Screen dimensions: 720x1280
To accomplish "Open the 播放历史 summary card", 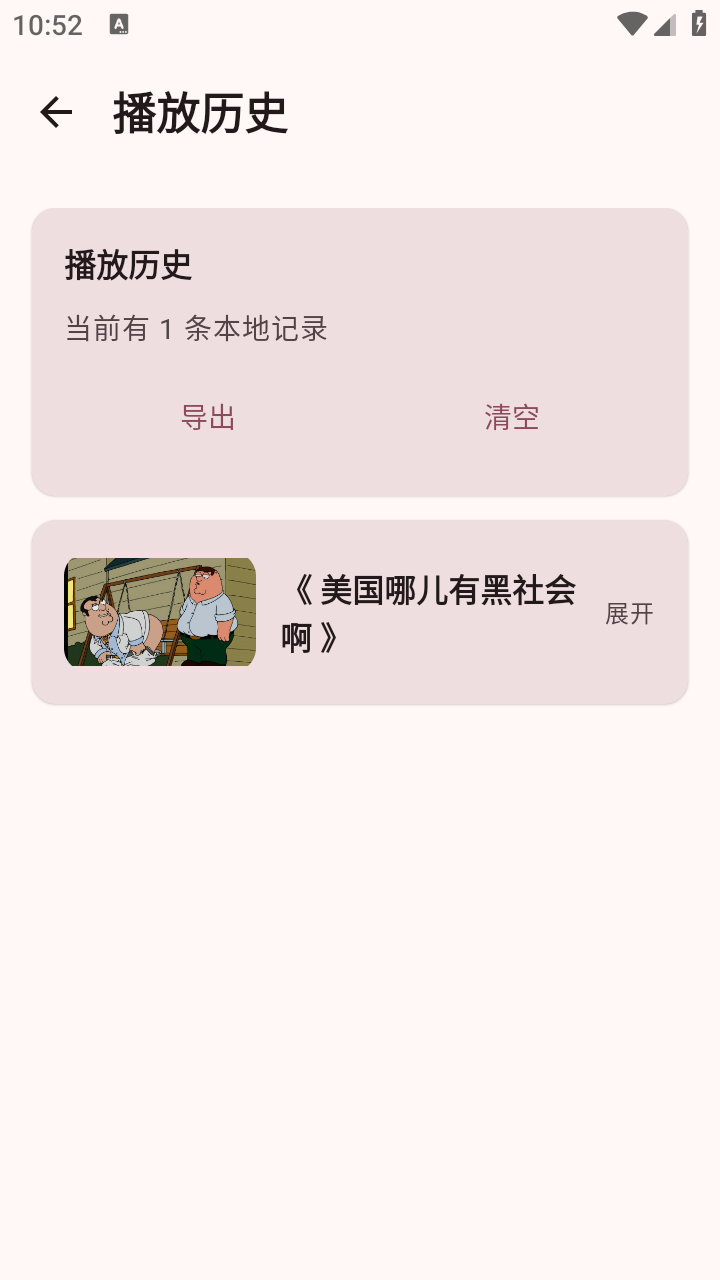I will tap(360, 350).
